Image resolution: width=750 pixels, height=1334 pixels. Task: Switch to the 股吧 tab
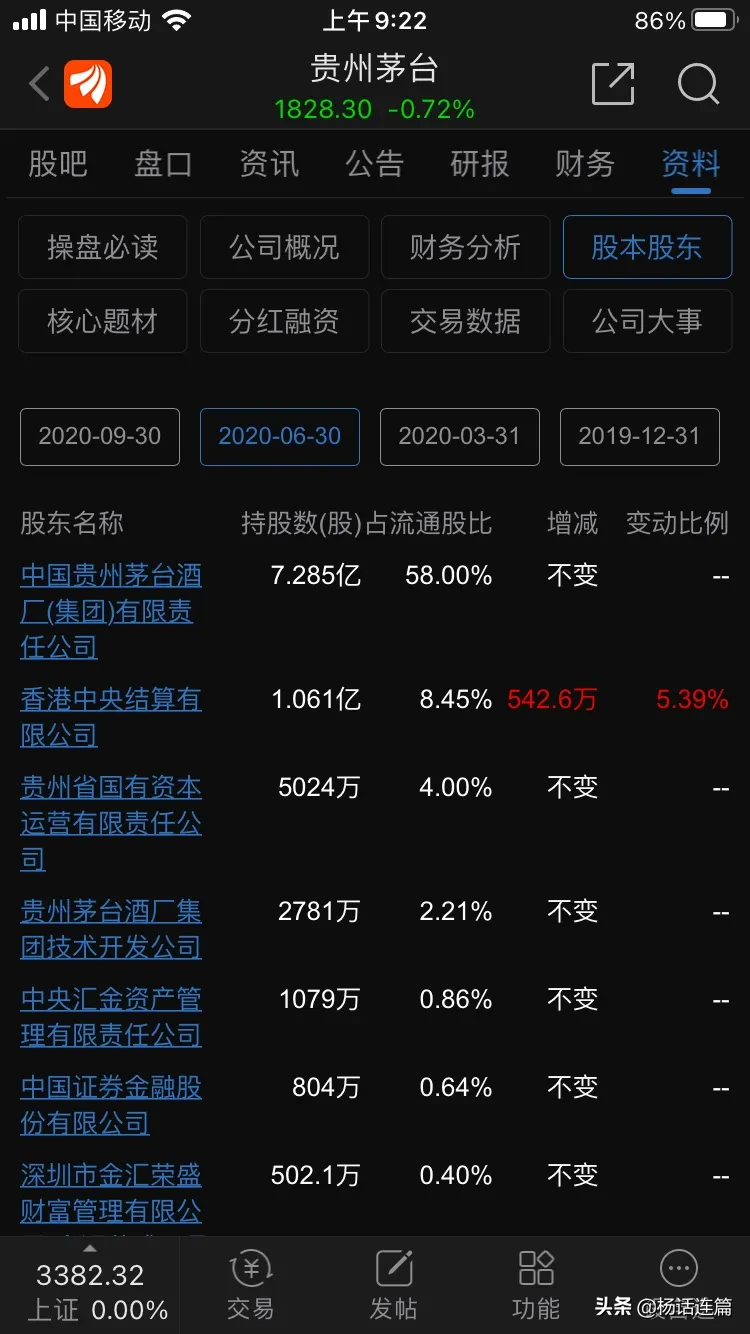[58, 164]
